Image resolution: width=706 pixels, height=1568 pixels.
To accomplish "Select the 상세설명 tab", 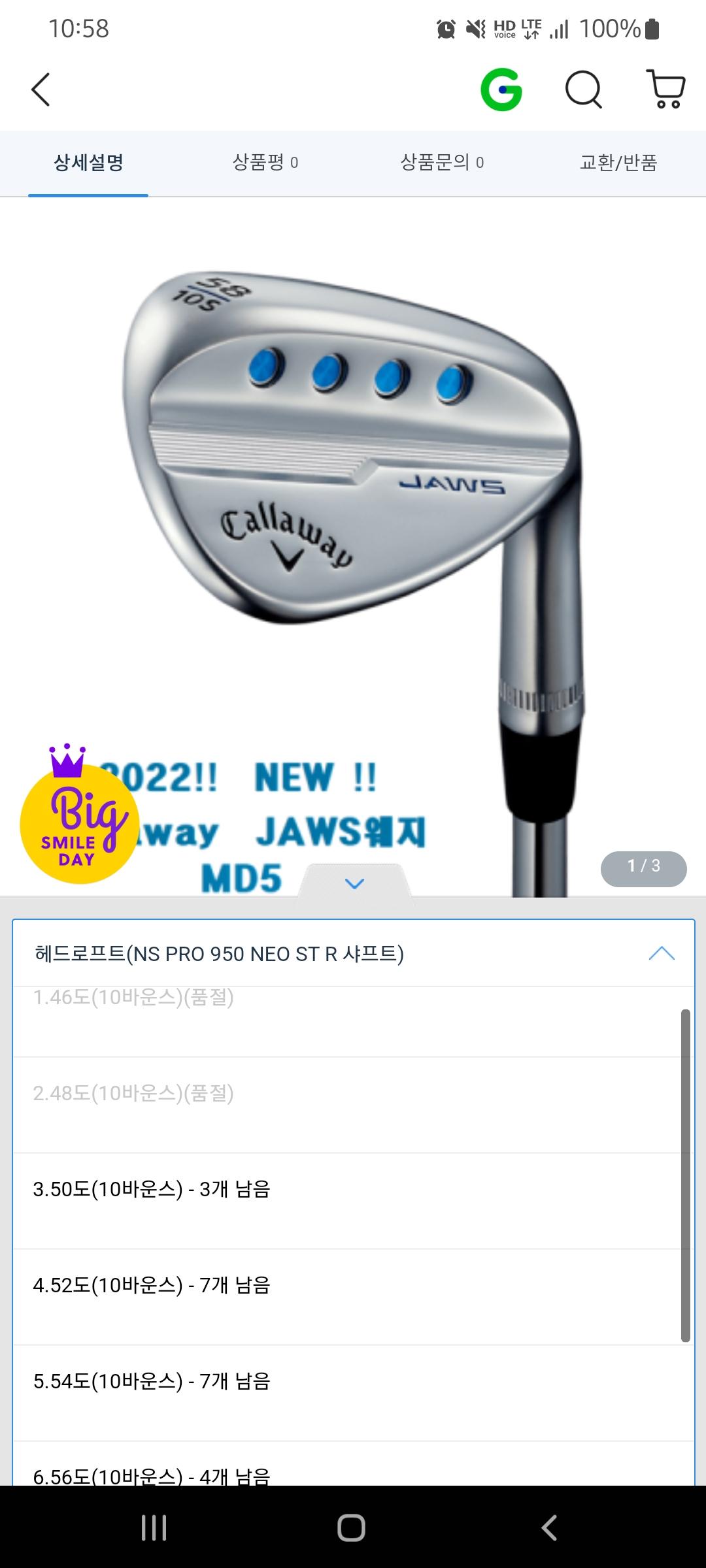I will (x=88, y=163).
